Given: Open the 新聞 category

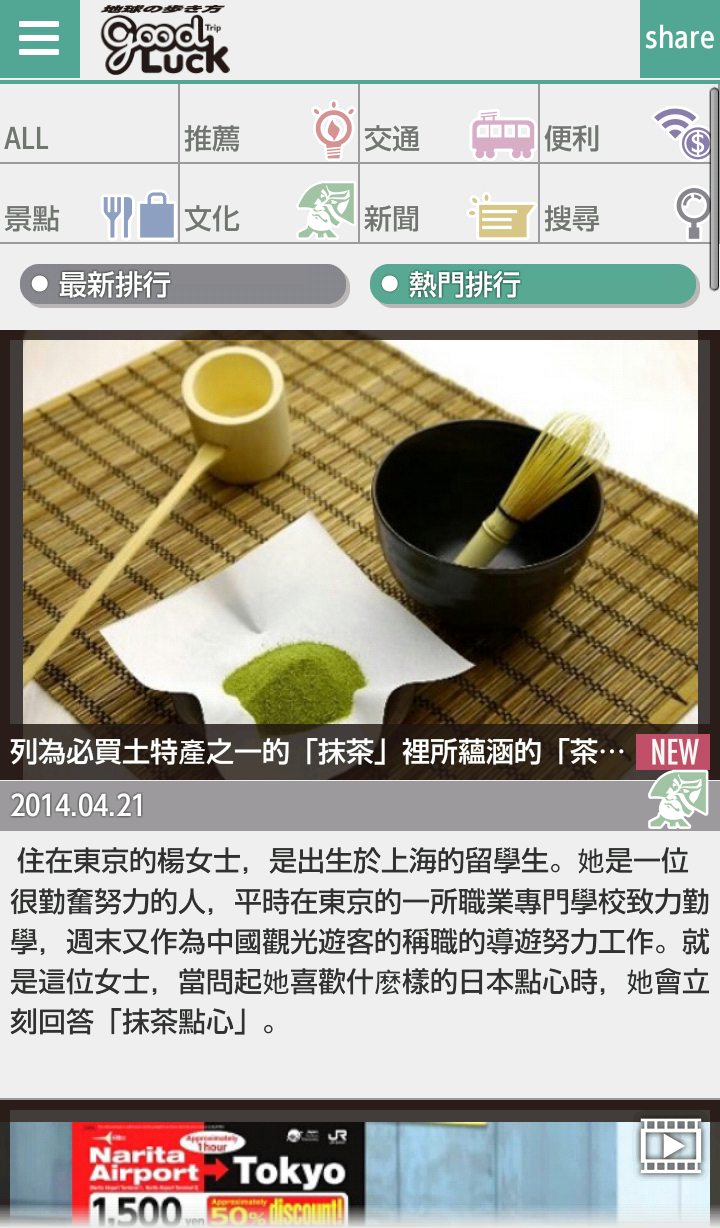Looking at the screenshot, I should click(448, 204).
